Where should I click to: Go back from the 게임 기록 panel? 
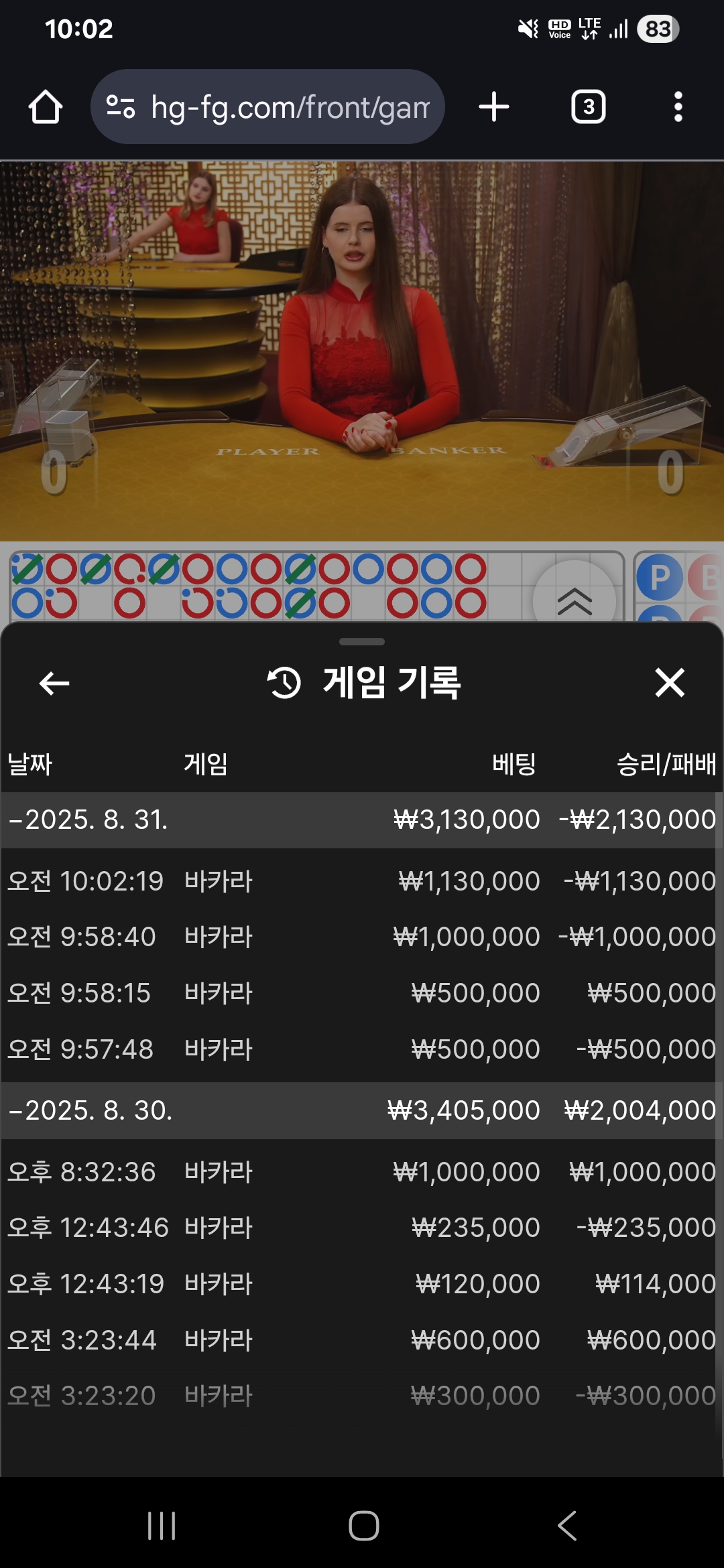point(54,683)
